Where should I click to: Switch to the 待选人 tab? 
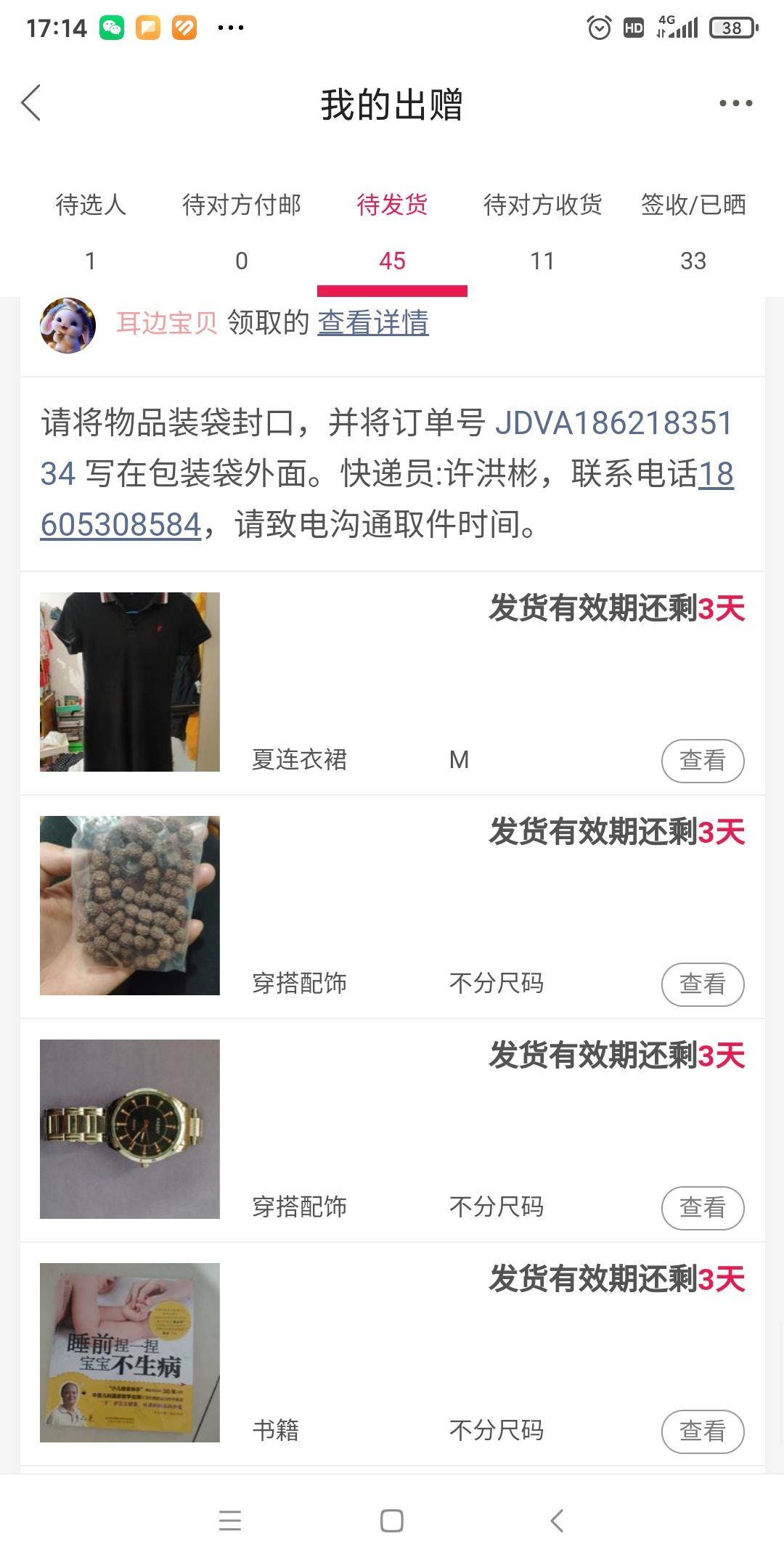91,232
